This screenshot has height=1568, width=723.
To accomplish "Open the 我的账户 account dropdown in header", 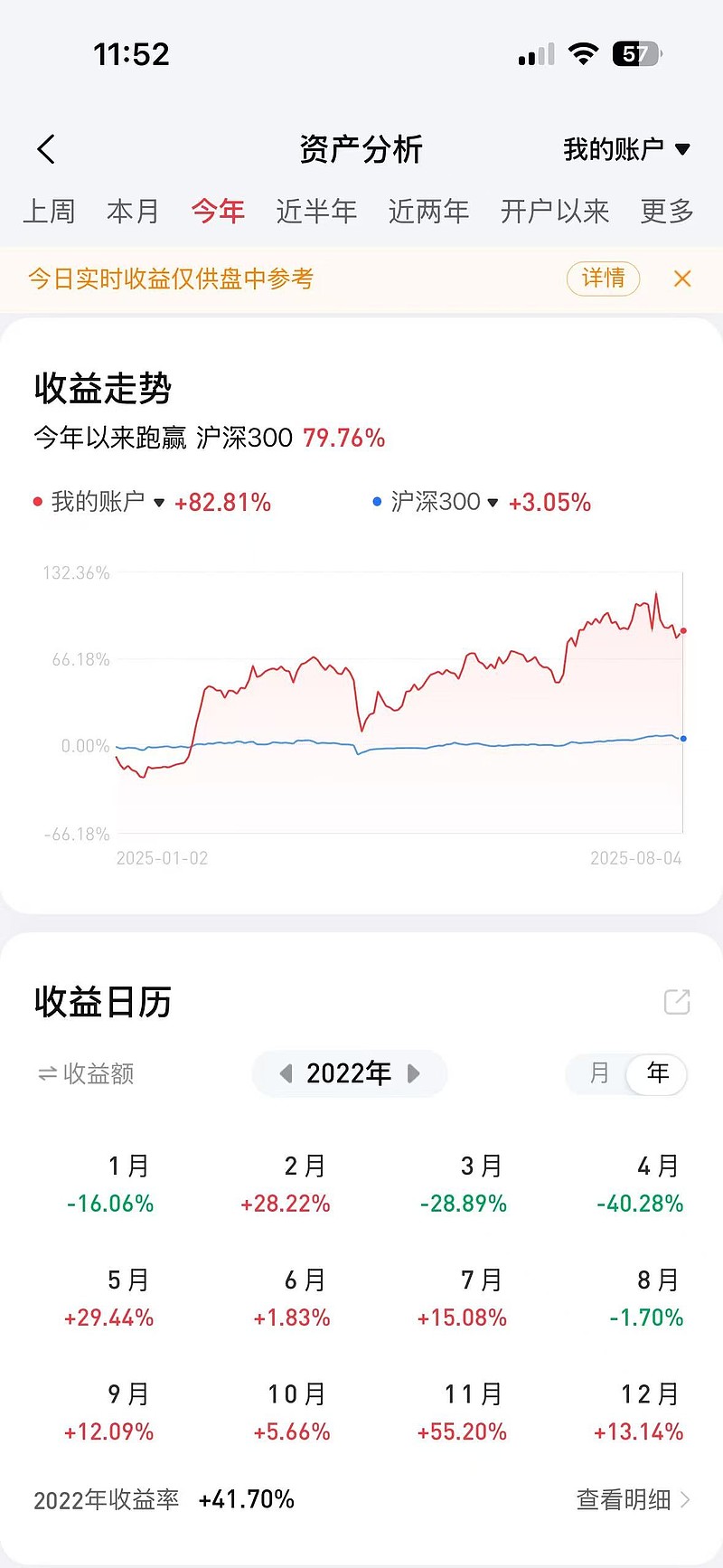I will point(626,149).
